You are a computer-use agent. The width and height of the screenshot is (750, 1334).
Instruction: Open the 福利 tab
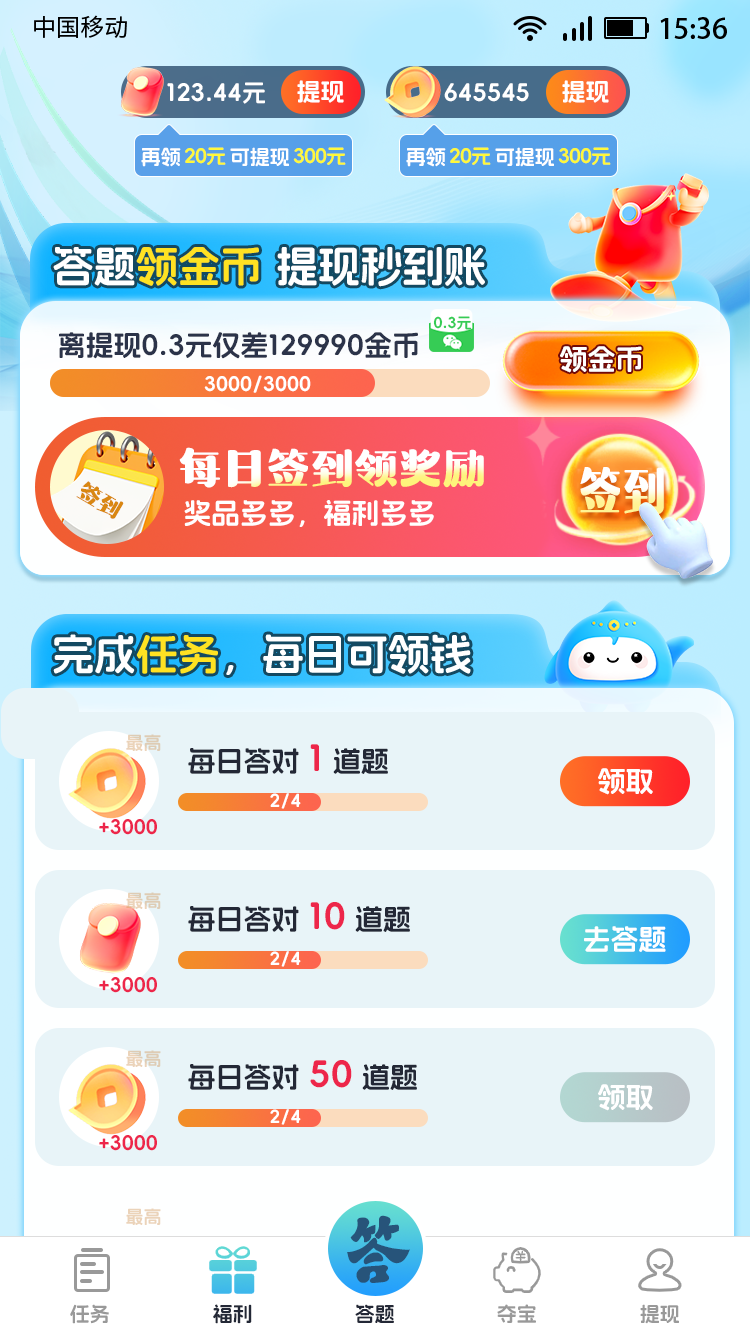click(233, 1285)
